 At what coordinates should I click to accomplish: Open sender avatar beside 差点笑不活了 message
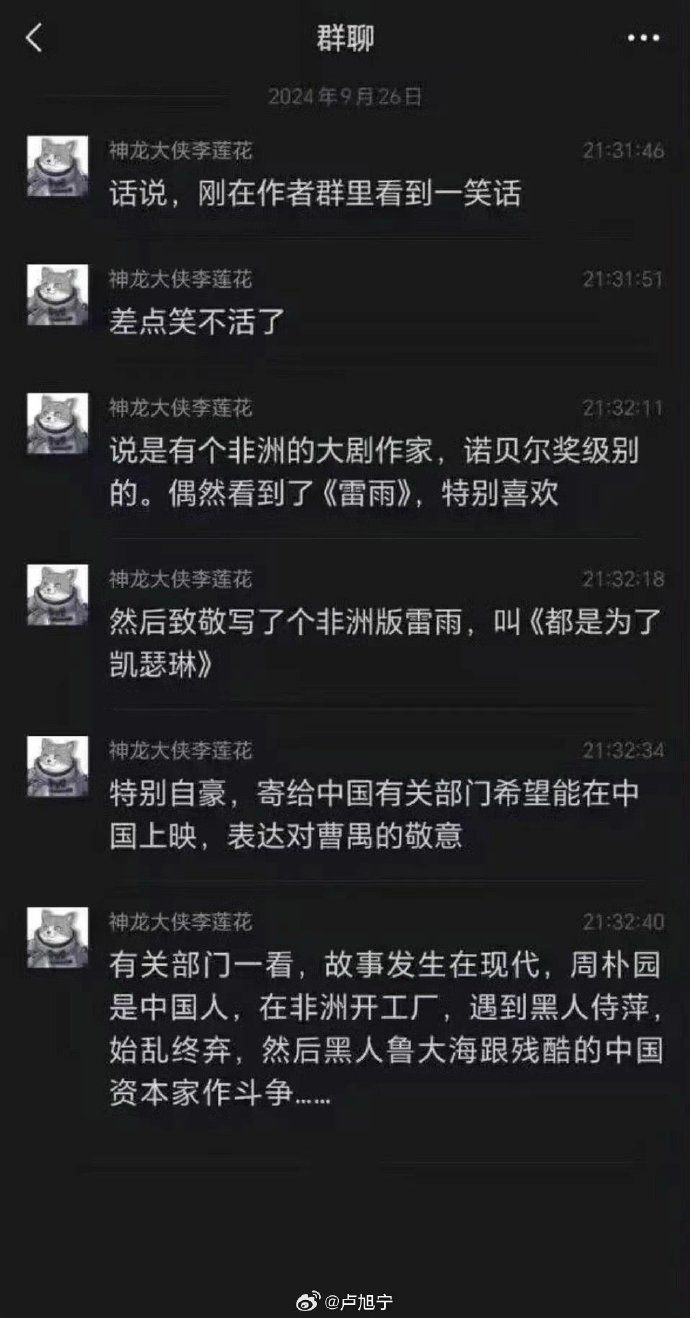[x=57, y=294]
